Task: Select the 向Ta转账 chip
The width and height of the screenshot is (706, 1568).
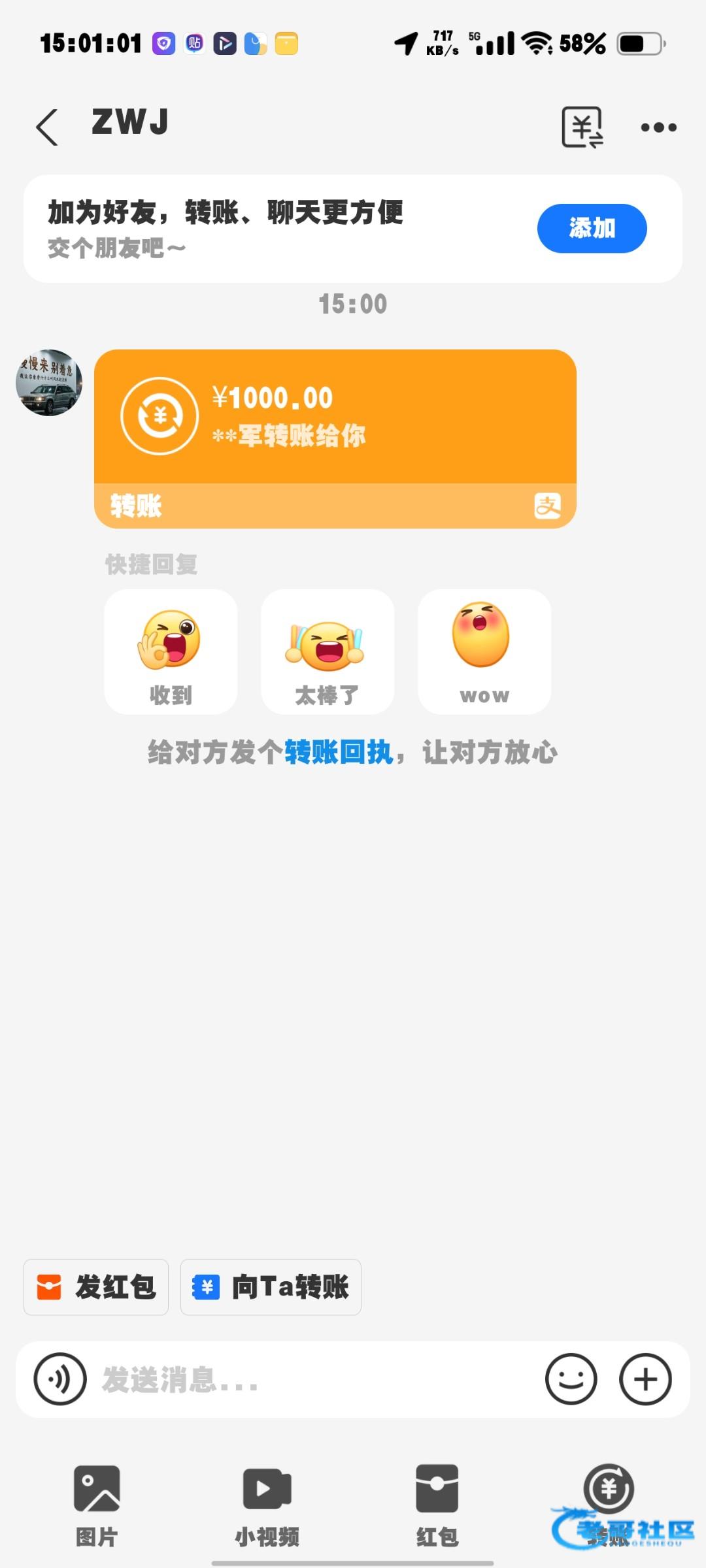Action: (271, 1287)
